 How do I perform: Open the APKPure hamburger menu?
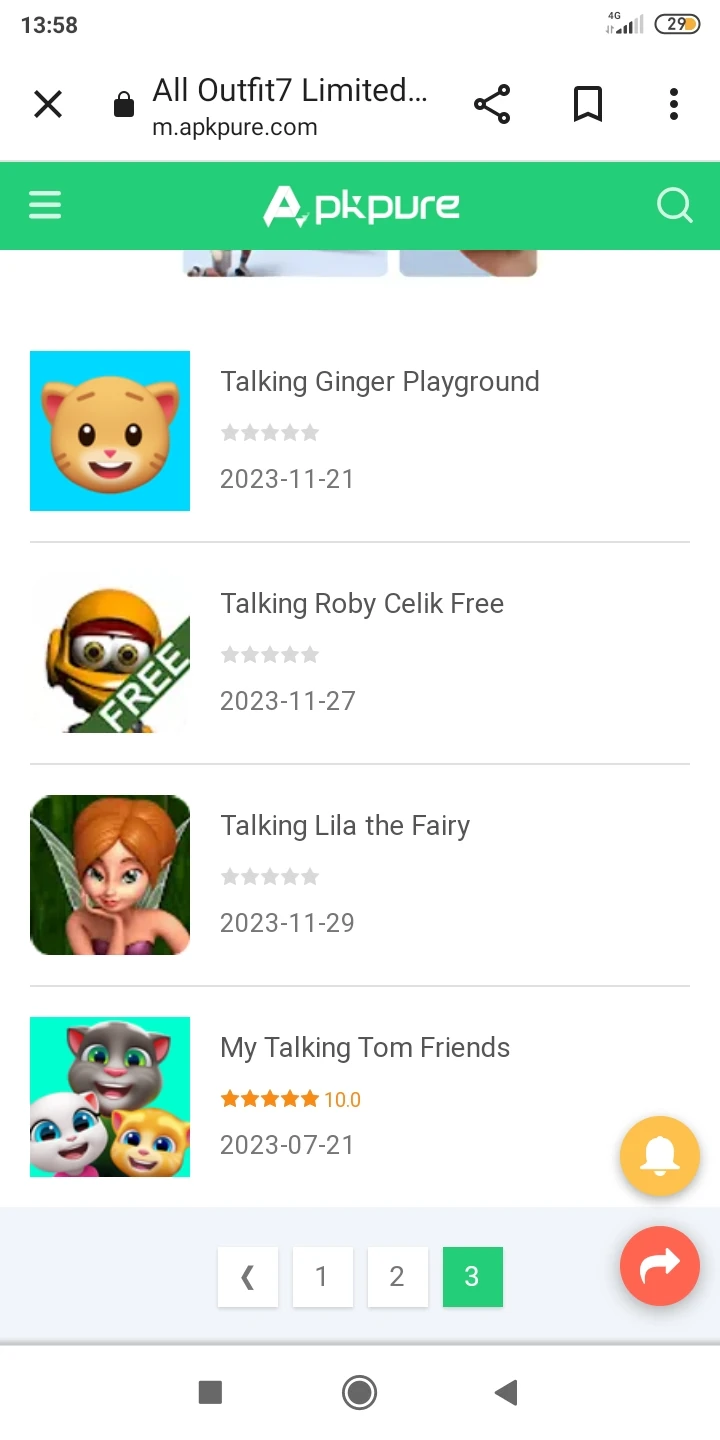45,206
